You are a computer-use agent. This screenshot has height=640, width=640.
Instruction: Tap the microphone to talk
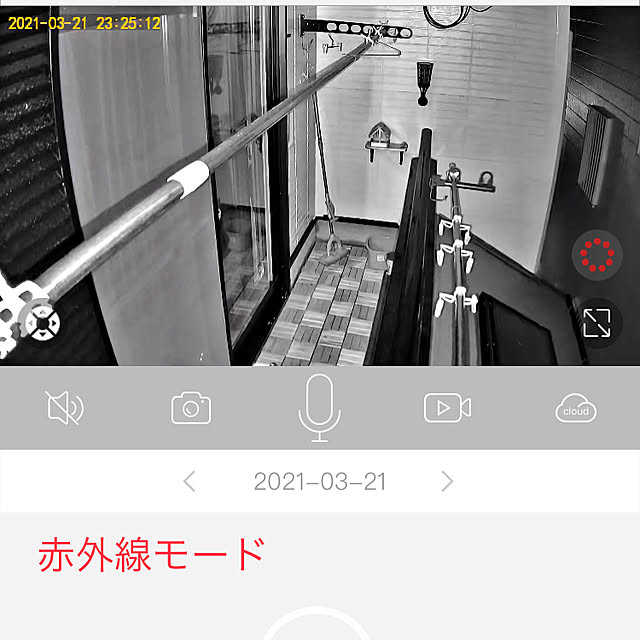(319, 408)
